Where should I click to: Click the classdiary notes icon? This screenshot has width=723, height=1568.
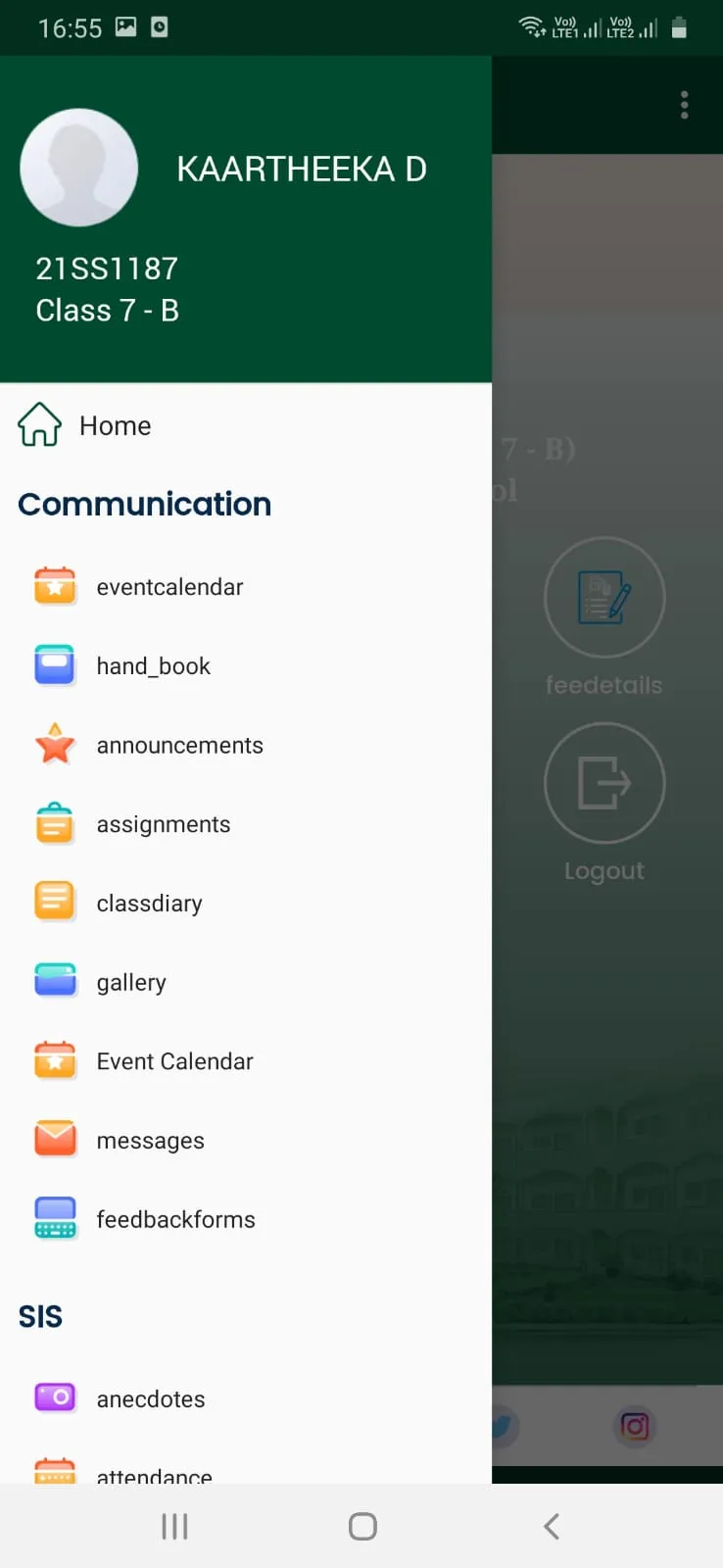56,901
